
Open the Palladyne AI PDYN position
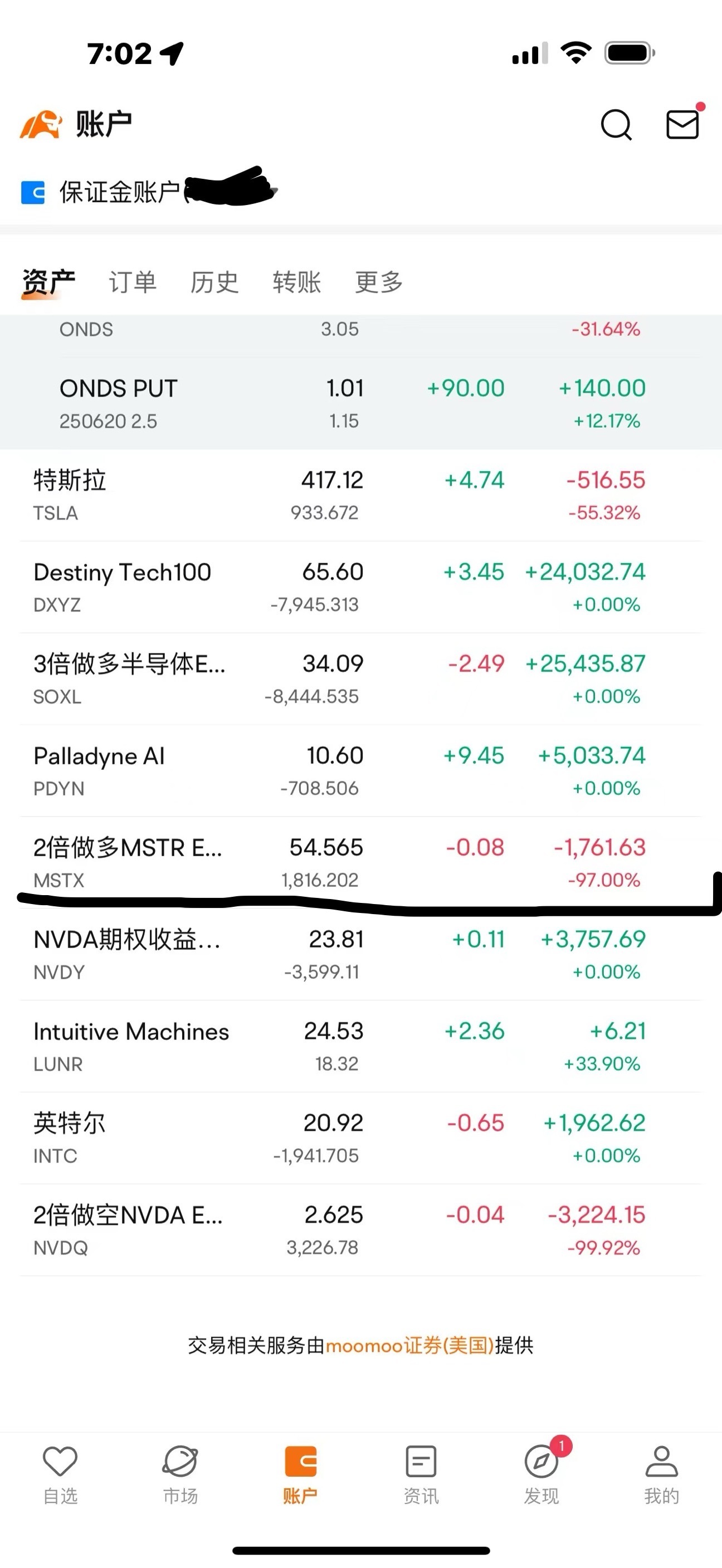[361, 771]
